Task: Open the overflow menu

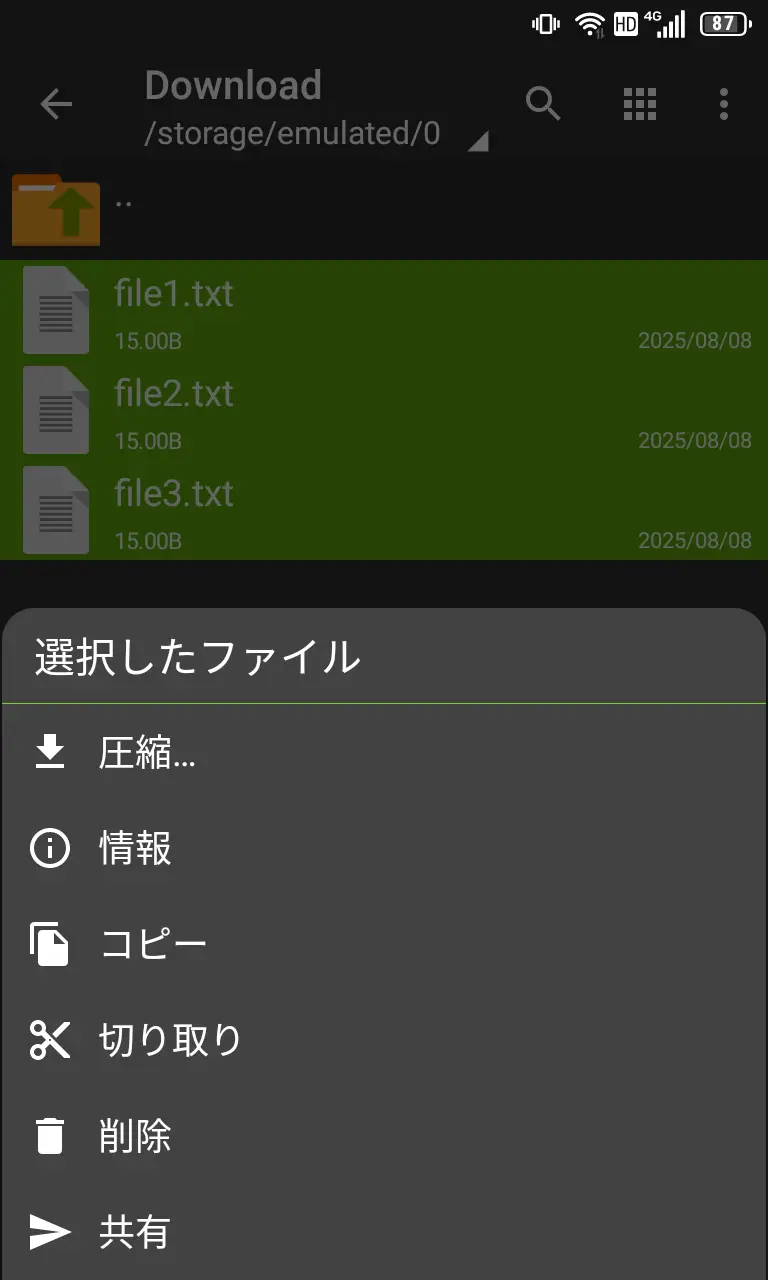Action: (724, 104)
